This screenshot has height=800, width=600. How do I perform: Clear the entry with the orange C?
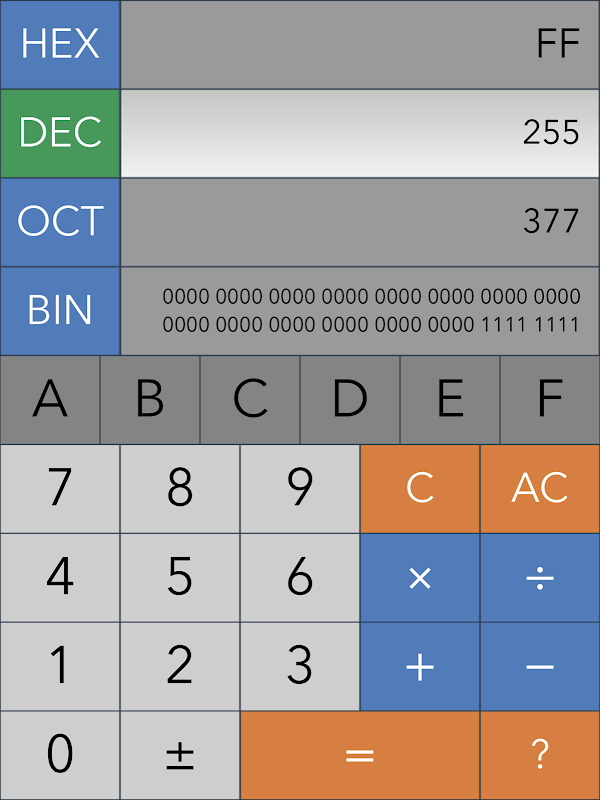point(420,488)
